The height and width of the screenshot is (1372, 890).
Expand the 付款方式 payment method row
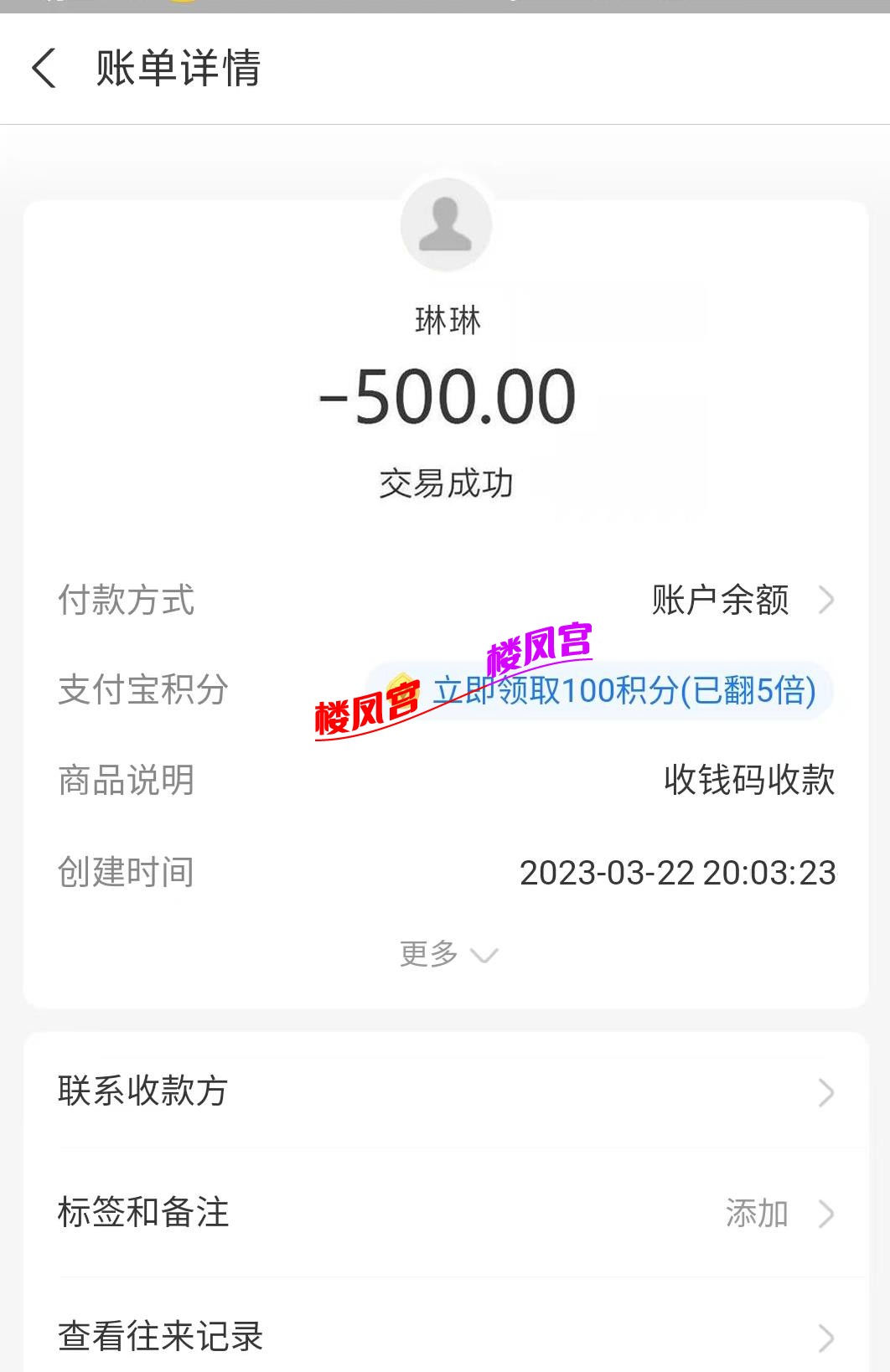point(445,600)
